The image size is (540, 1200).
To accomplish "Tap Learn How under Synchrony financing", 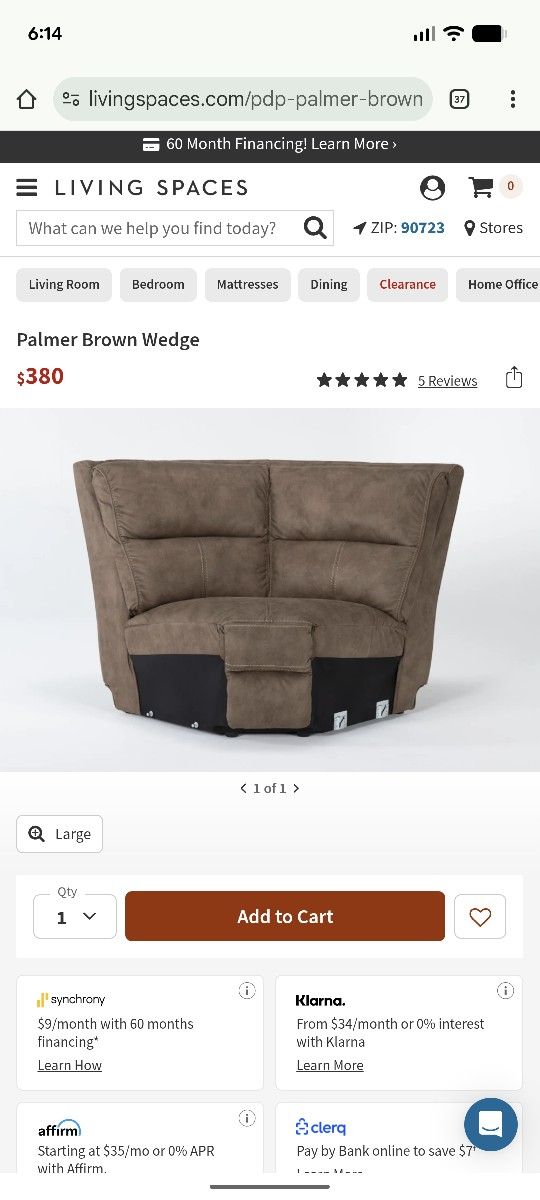I will pyautogui.click(x=70, y=1066).
